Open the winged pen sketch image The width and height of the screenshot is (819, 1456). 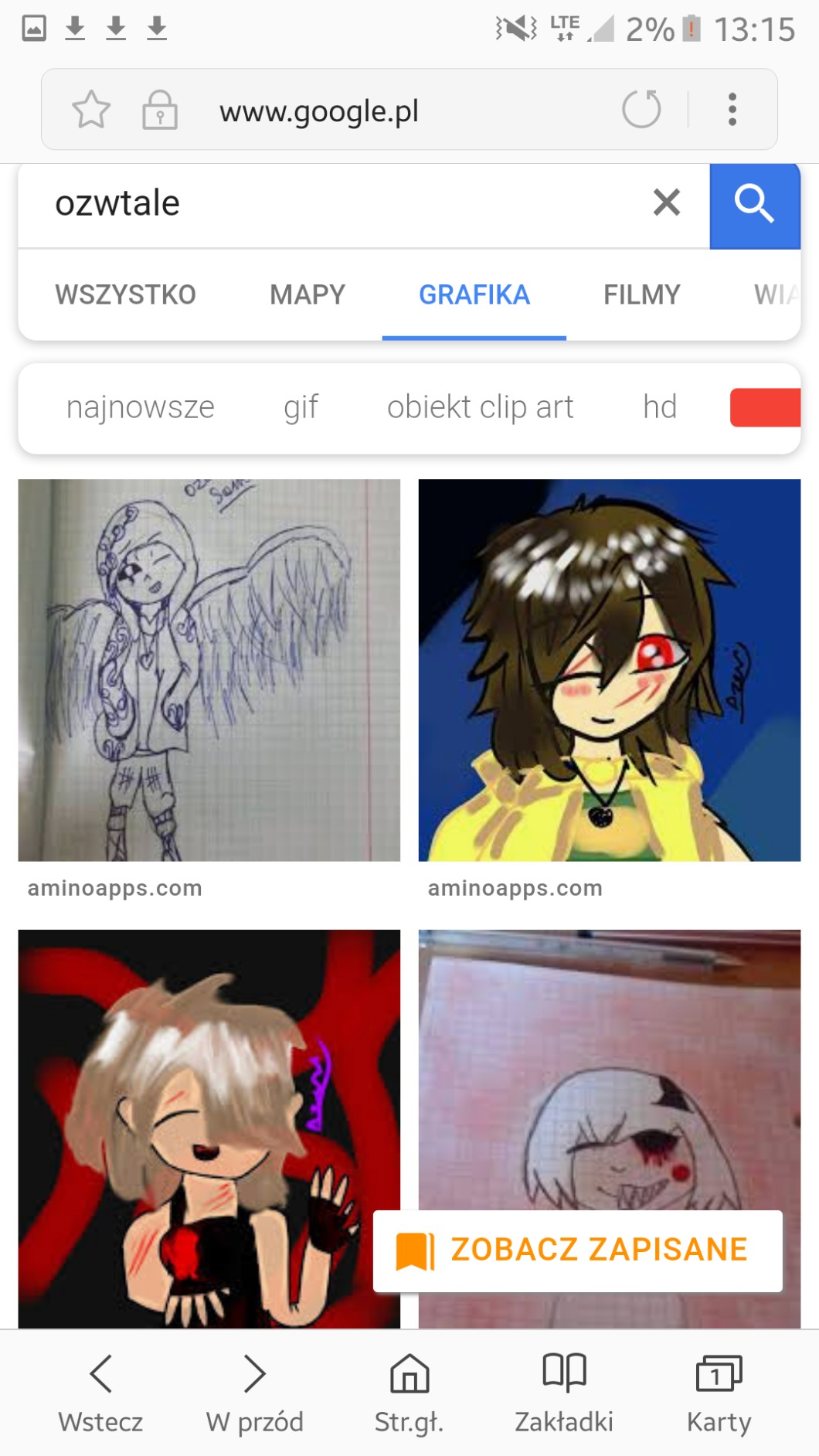pos(209,669)
